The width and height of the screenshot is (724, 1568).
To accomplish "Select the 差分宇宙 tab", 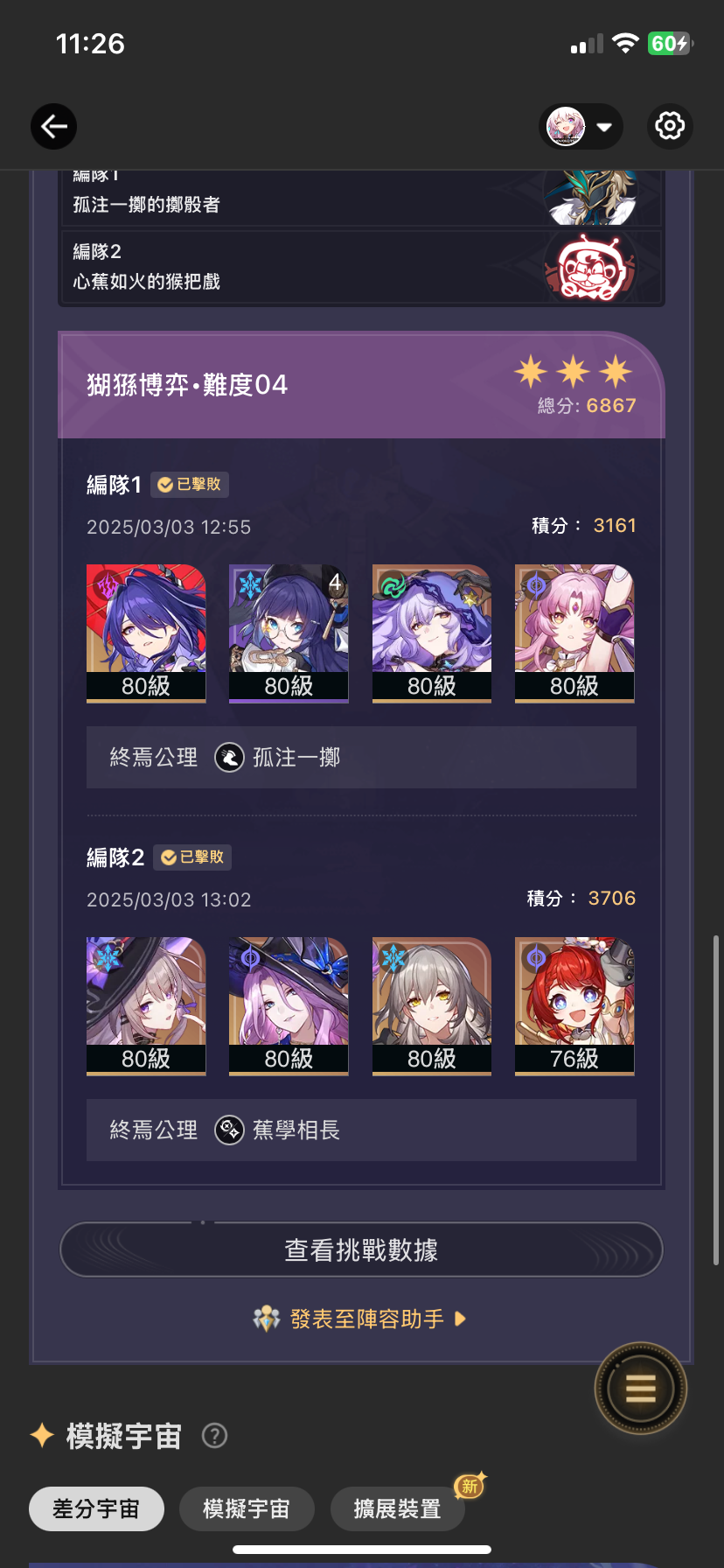I will click(x=96, y=1509).
